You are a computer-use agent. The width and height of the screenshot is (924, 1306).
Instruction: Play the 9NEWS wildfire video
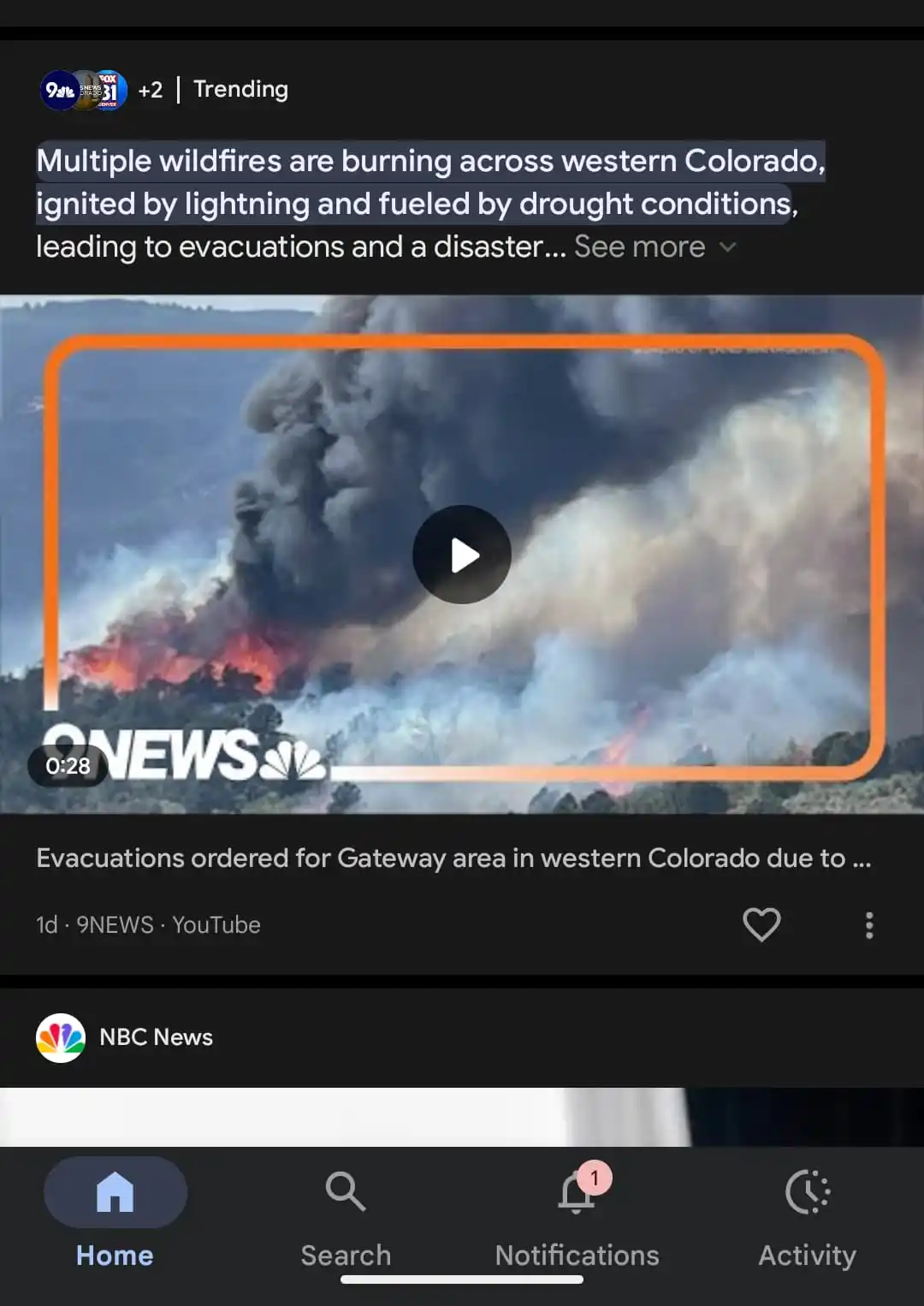[462, 555]
